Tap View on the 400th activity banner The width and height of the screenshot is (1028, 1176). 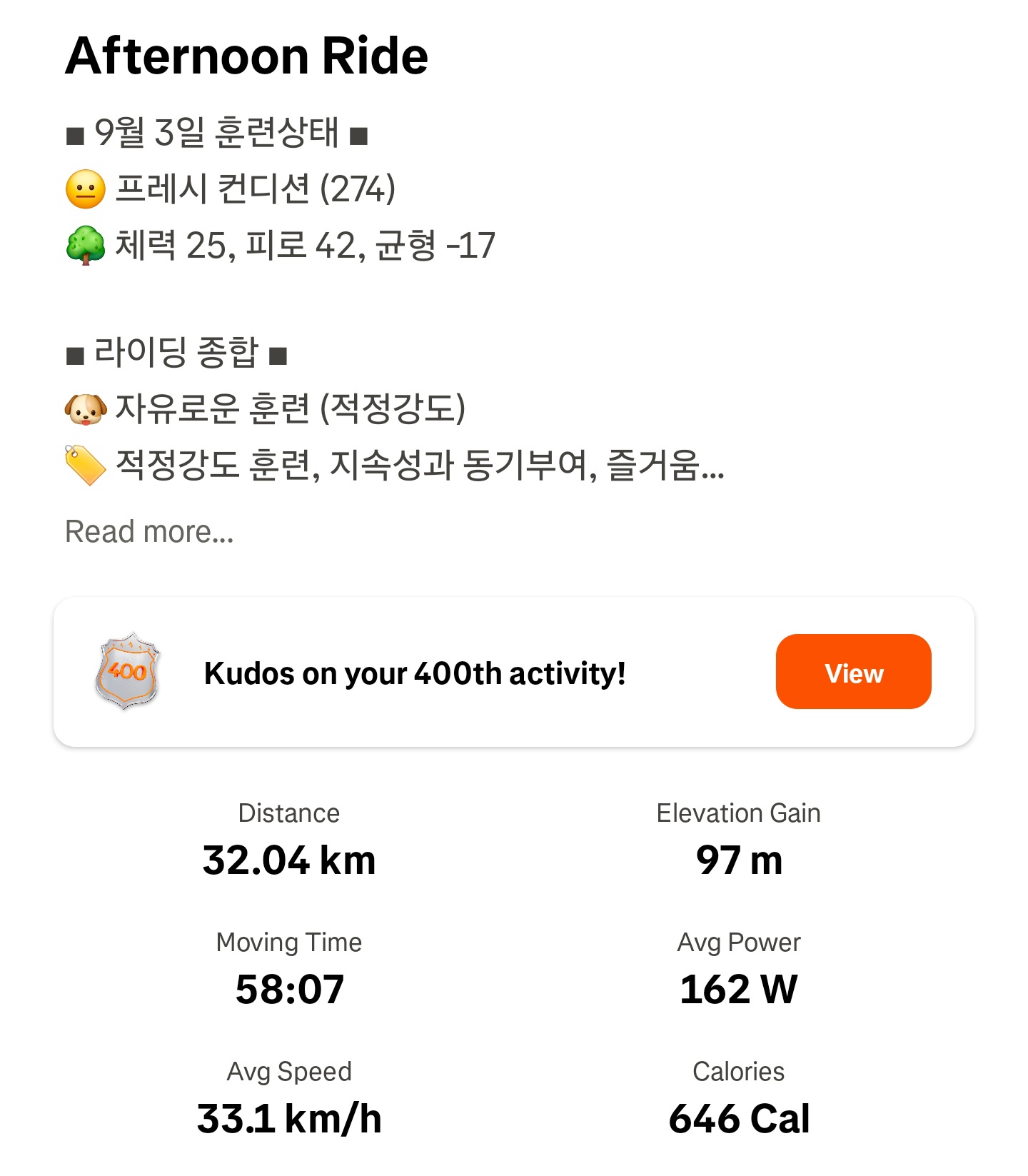point(853,672)
